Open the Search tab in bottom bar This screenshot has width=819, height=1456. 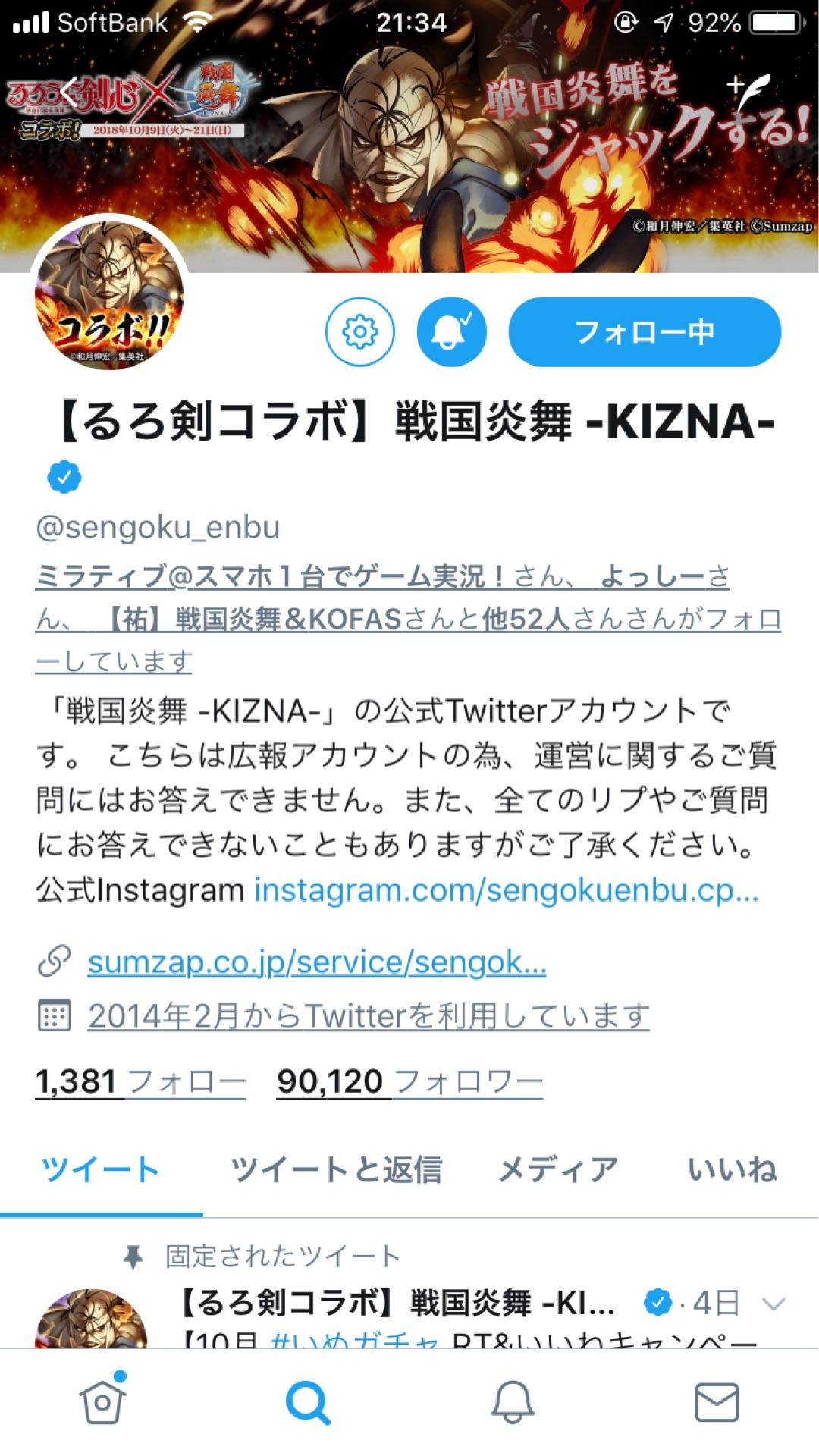tap(307, 1402)
